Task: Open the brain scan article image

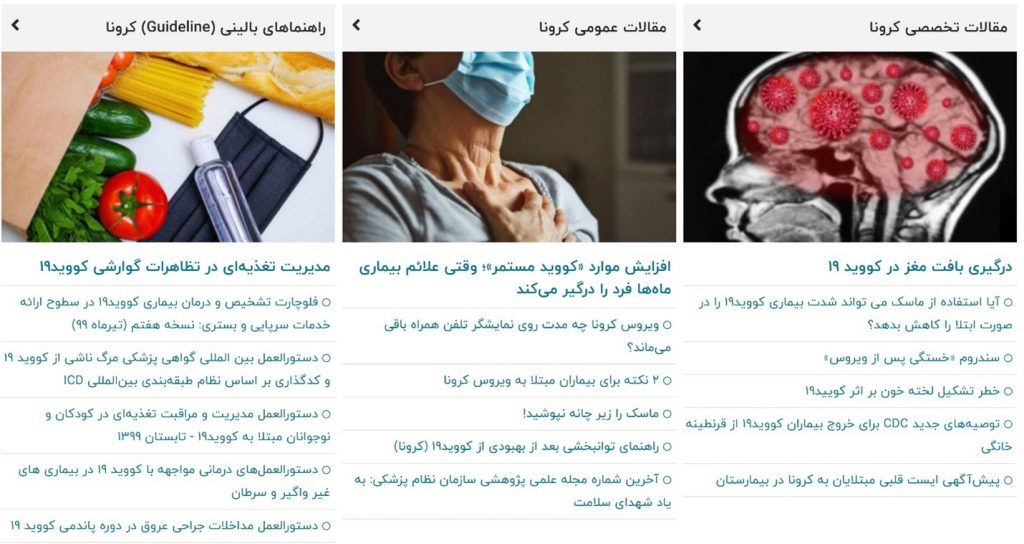Action: pyautogui.click(x=850, y=146)
